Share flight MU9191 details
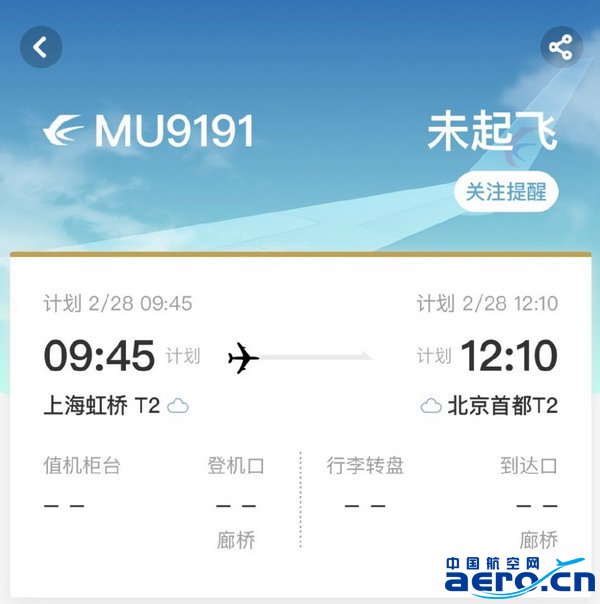 tap(561, 47)
